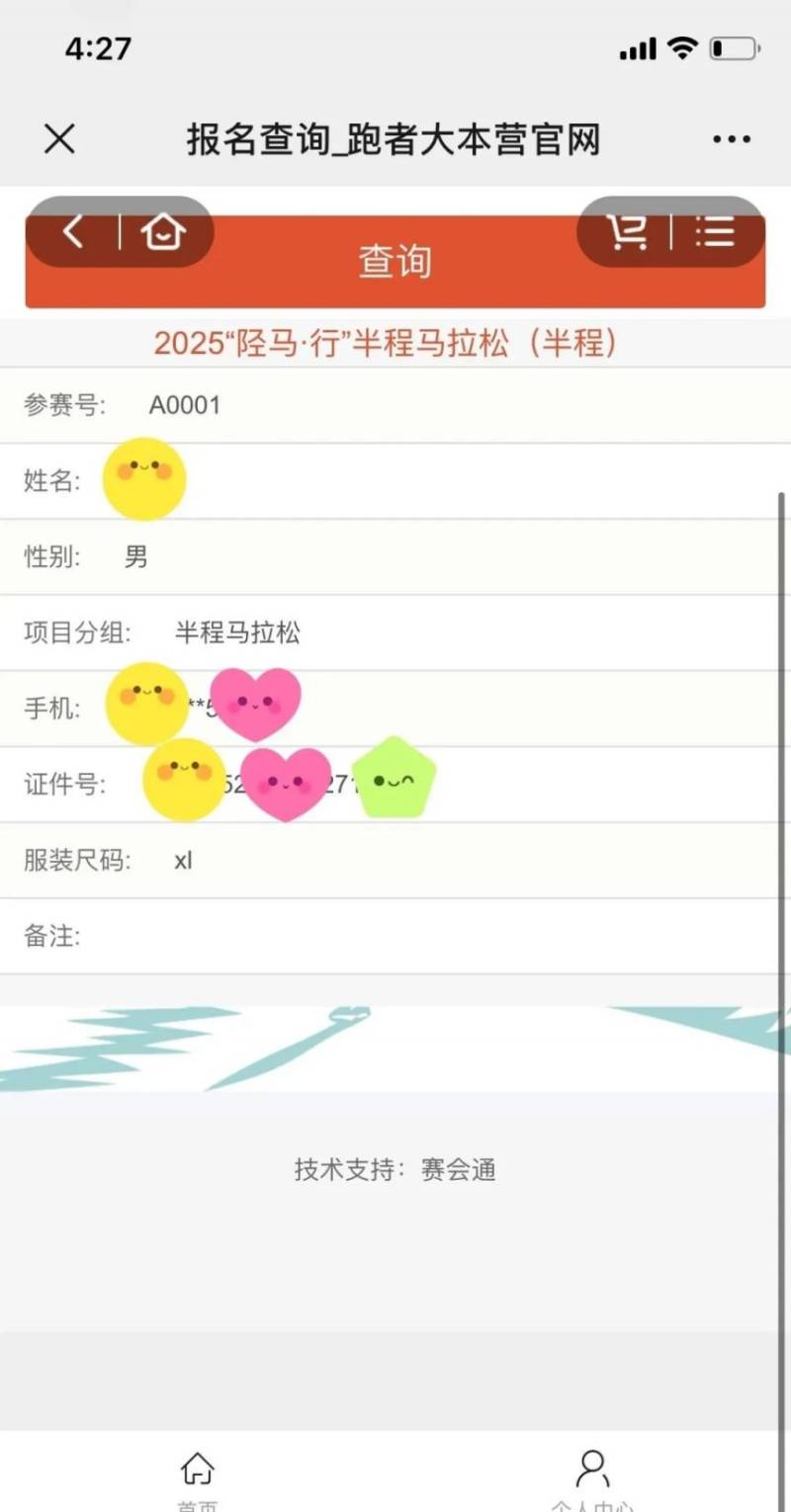The height and width of the screenshot is (1512, 791).
Task: Close the webview with the X button
Action: (x=58, y=138)
